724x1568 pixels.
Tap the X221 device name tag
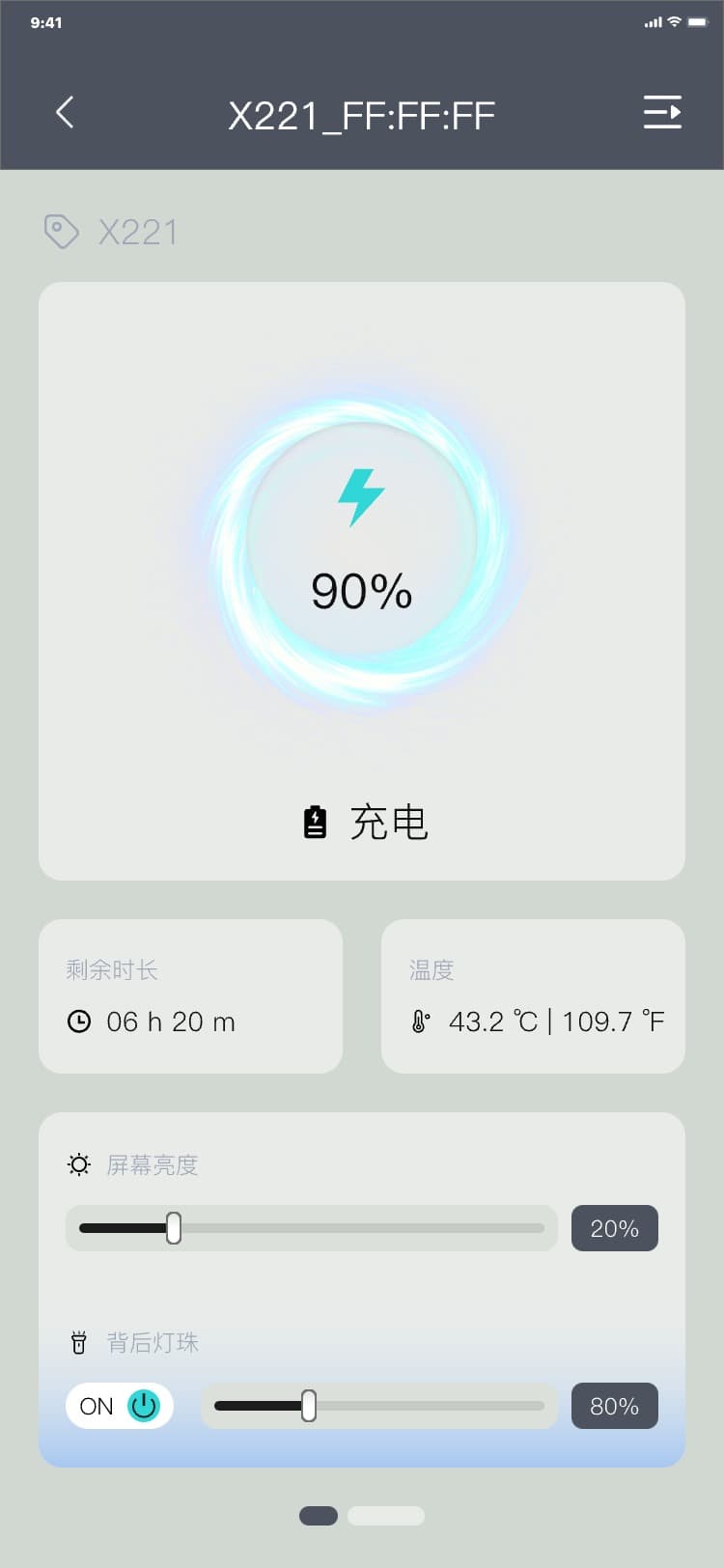point(112,233)
